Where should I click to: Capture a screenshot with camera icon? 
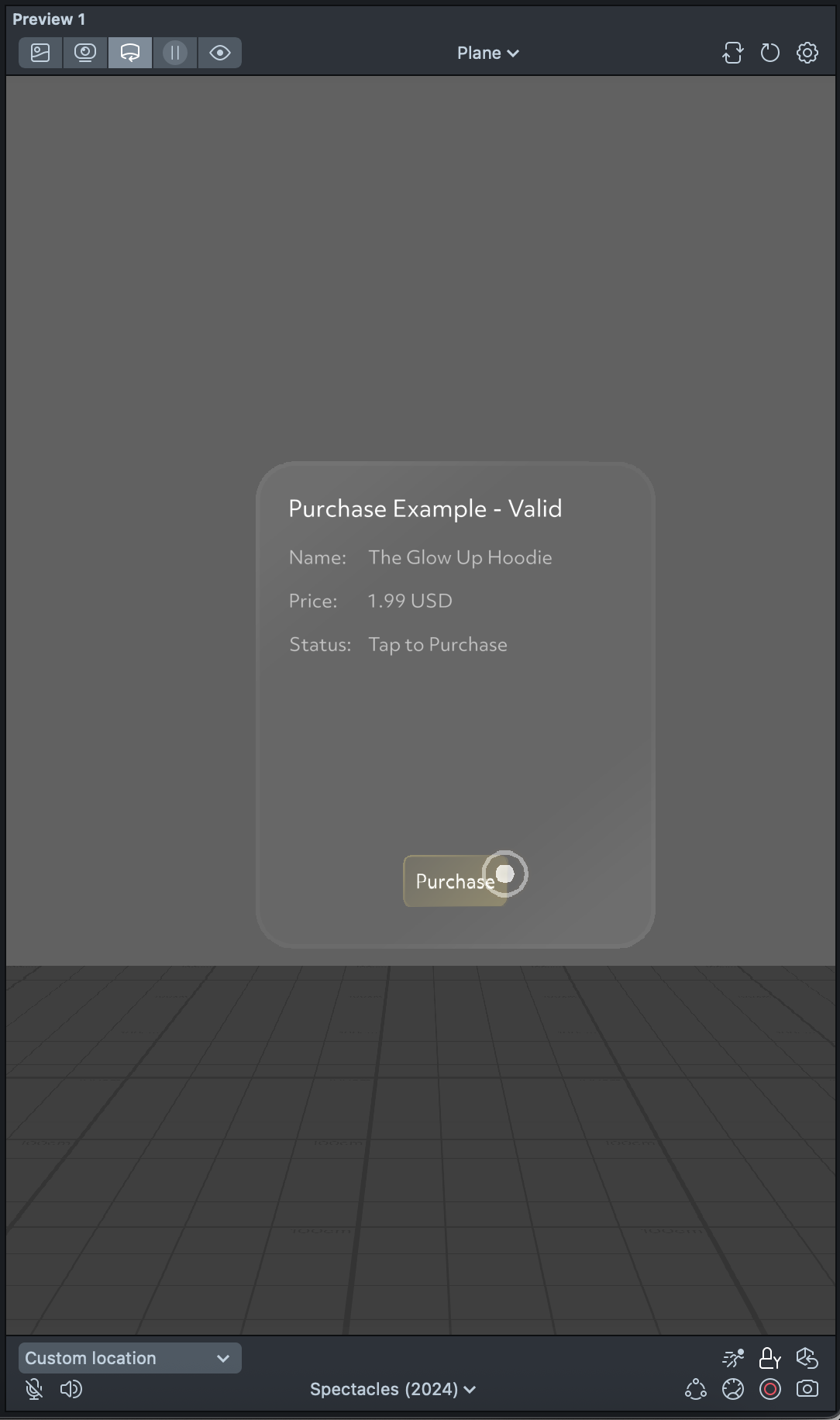pos(807,1389)
